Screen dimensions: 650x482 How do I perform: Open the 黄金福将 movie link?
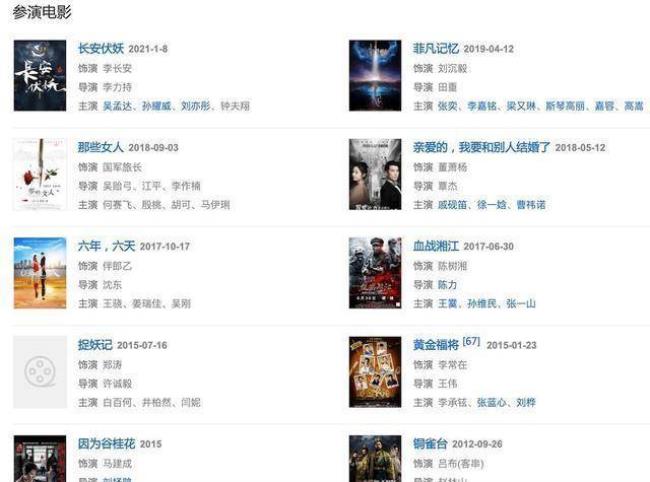(x=435, y=345)
